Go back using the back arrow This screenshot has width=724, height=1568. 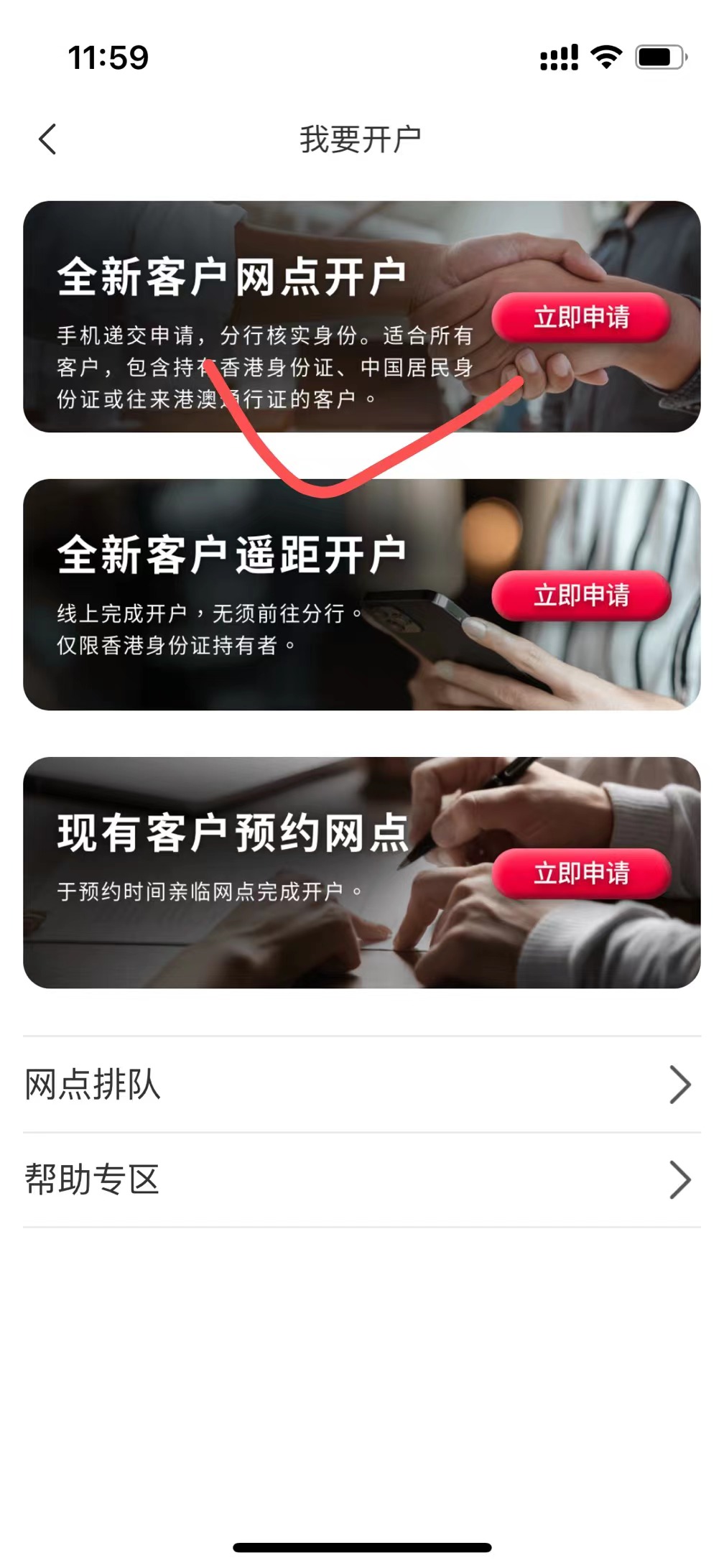[47, 139]
